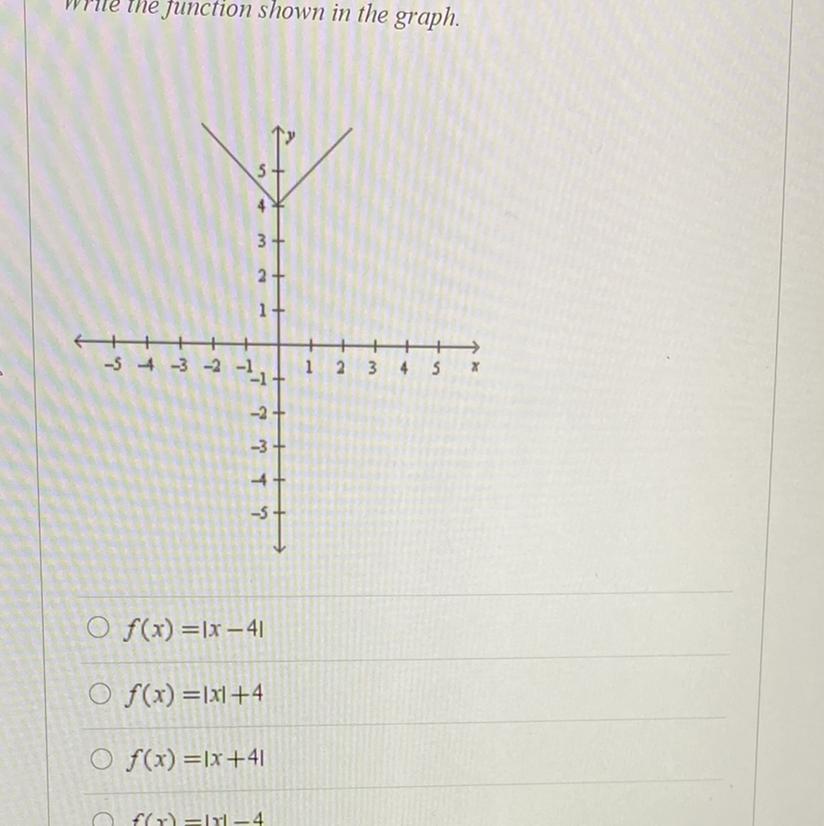Select the answer f(x) = |x − 4|
This screenshot has height=826, width=824.
tap(99, 628)
